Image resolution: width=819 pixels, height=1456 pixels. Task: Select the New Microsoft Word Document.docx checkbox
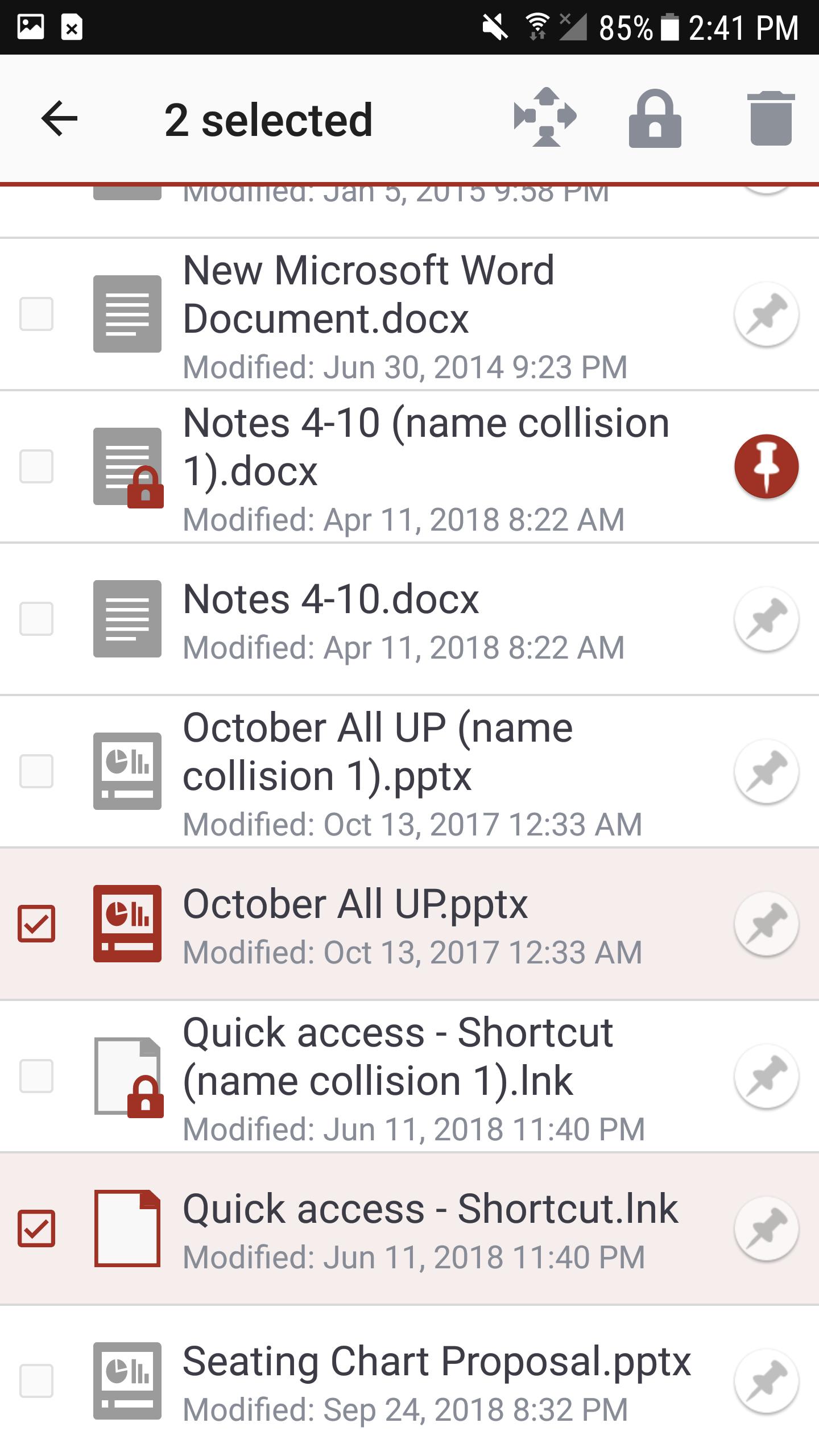[36, 314]
